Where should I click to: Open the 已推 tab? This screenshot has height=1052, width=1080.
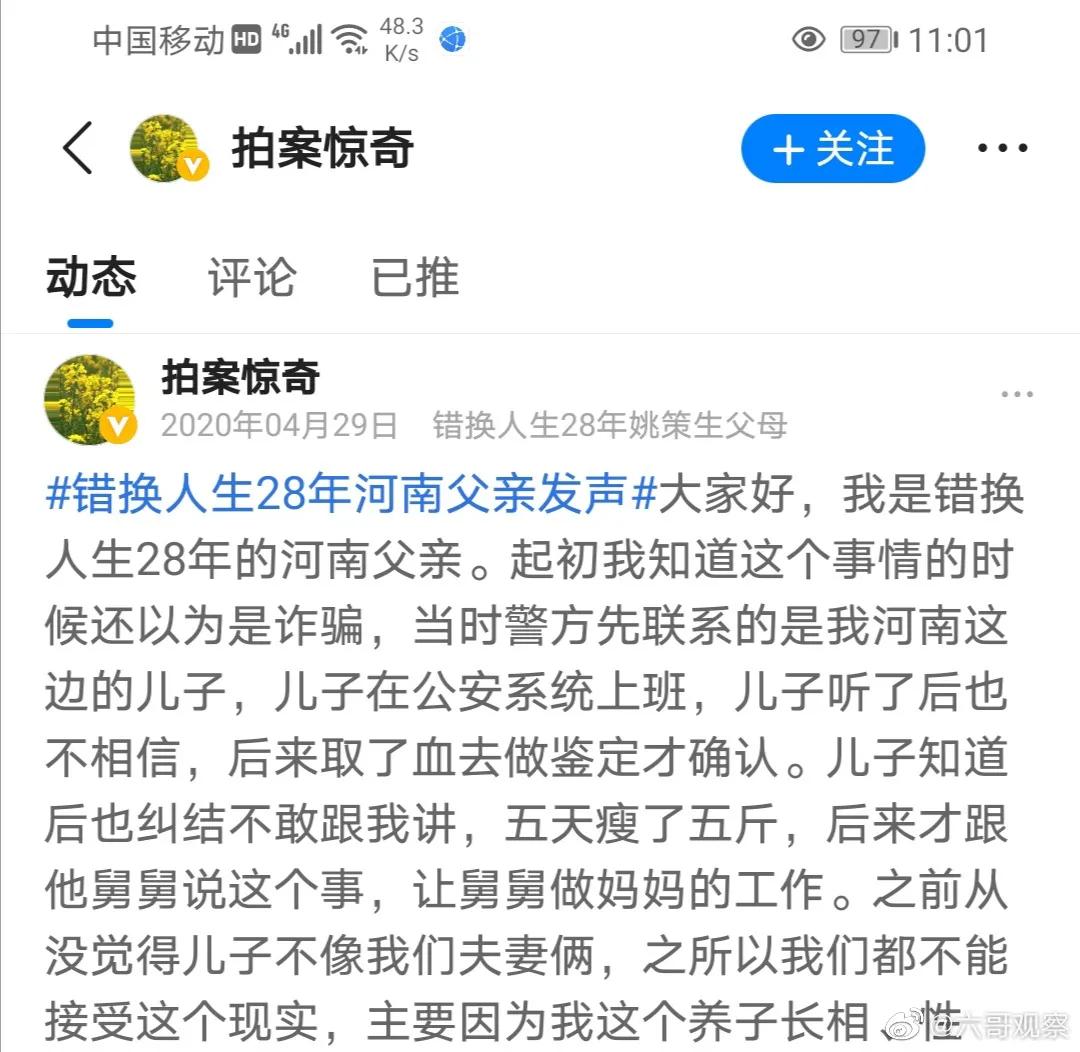pos(415,277)
